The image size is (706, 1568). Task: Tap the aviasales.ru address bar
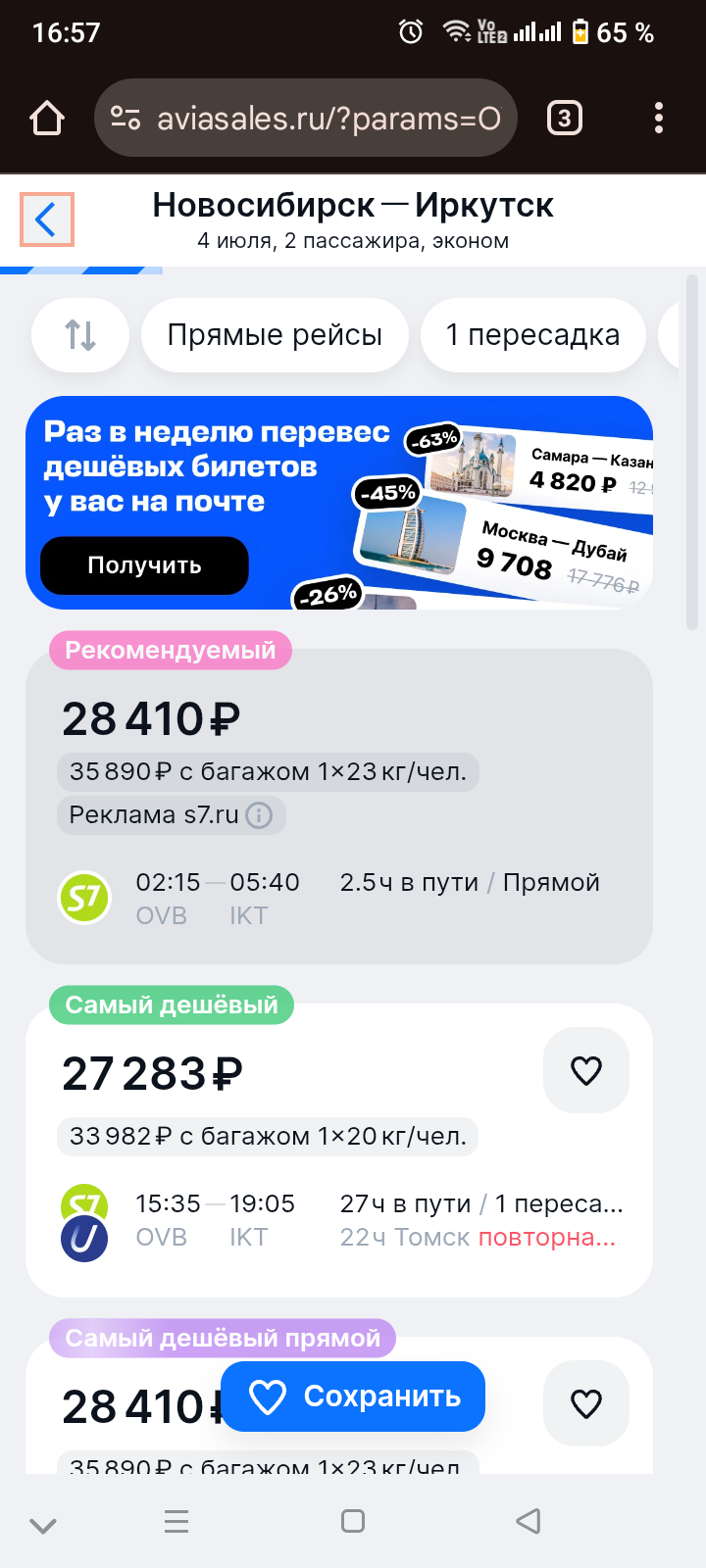click(x=305, y=119)
